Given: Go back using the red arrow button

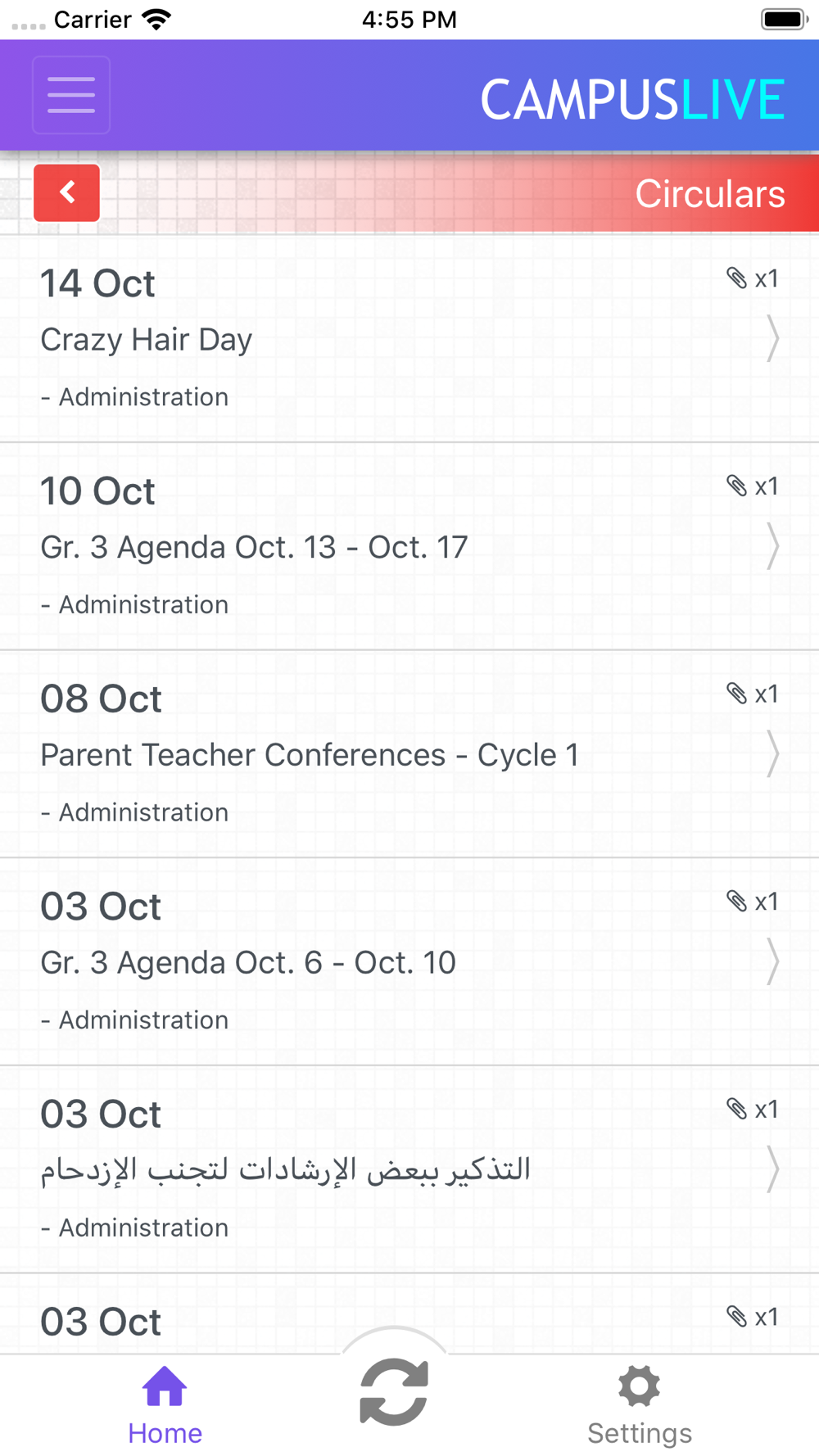Looking at the screenshot, I should [x=67, y=193].
